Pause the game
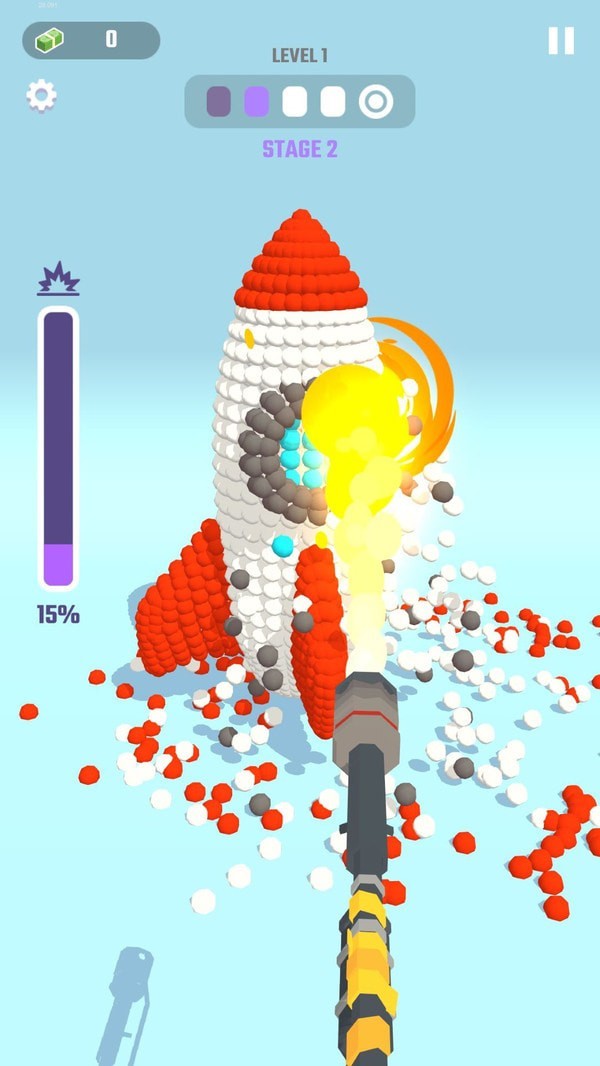Viewport: 600px width, 1066px height. coord(561,41)
